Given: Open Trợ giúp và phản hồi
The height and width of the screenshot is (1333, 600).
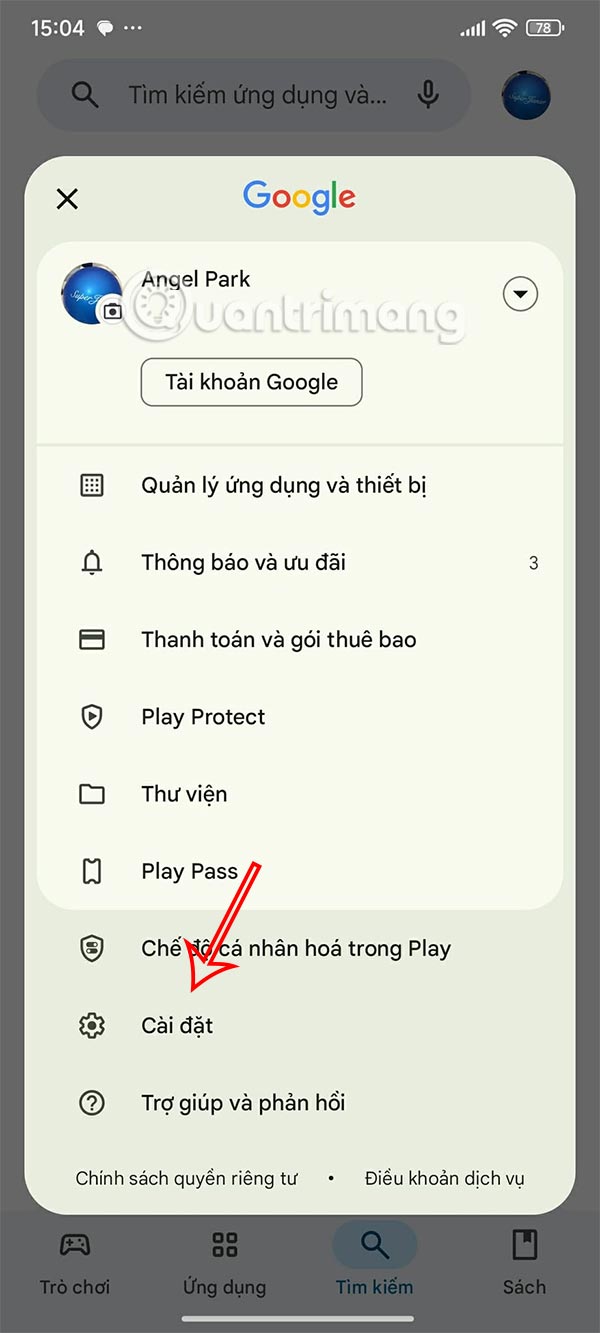Looking at the screenshot, I should 243,1103.
